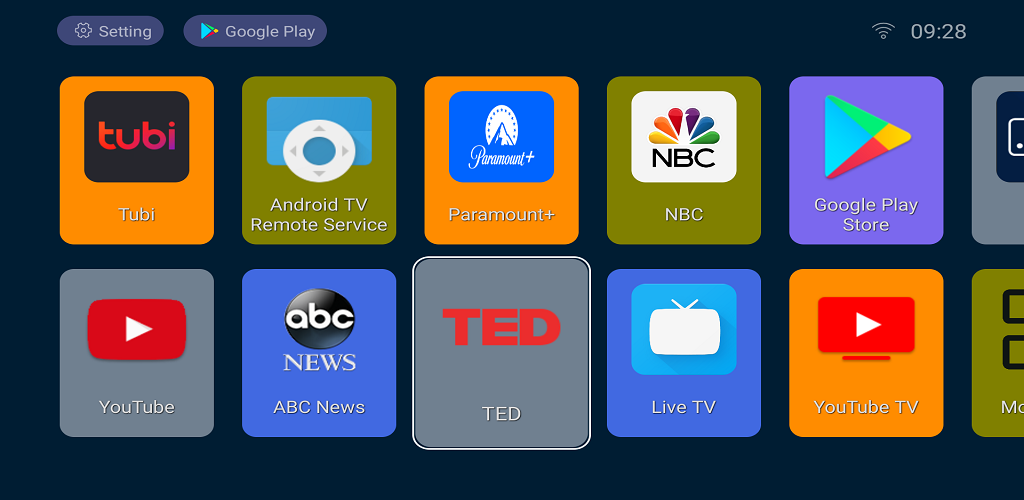Open the NBC app tile
The image size is (1024, 500).
click(x=684, y=160)
